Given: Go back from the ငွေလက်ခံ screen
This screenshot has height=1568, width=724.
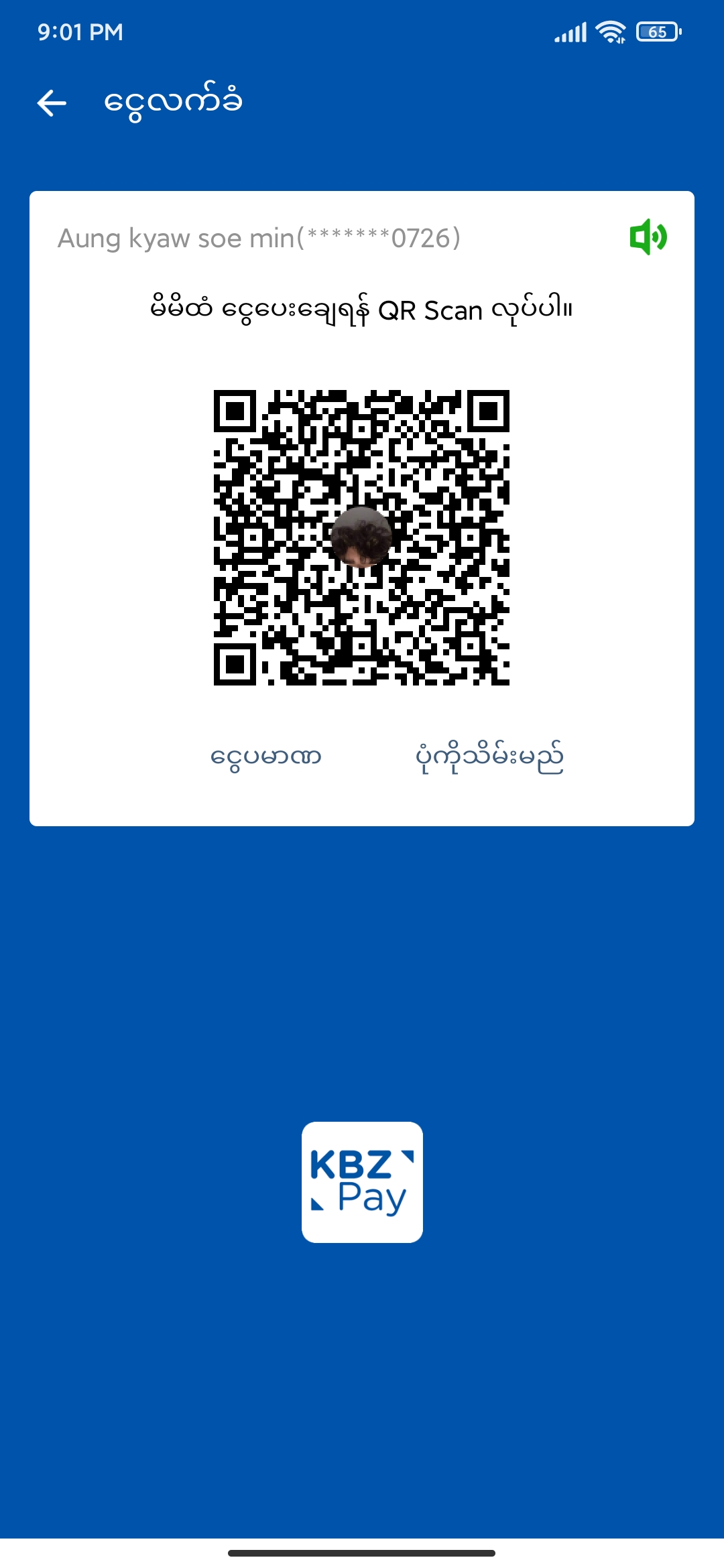Looking at the screenshot, I should [52, 103].
